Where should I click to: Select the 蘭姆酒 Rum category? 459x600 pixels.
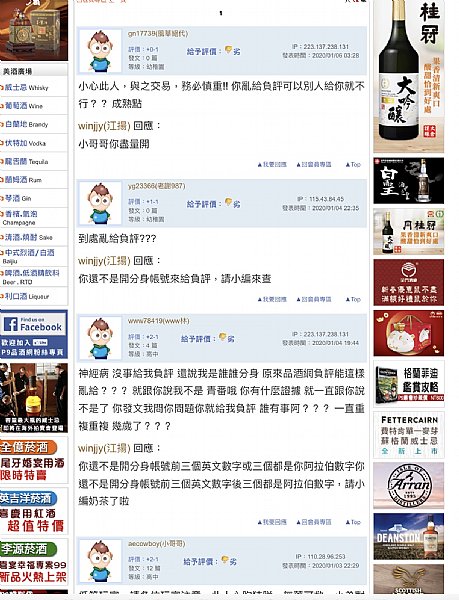pos(23,180)
